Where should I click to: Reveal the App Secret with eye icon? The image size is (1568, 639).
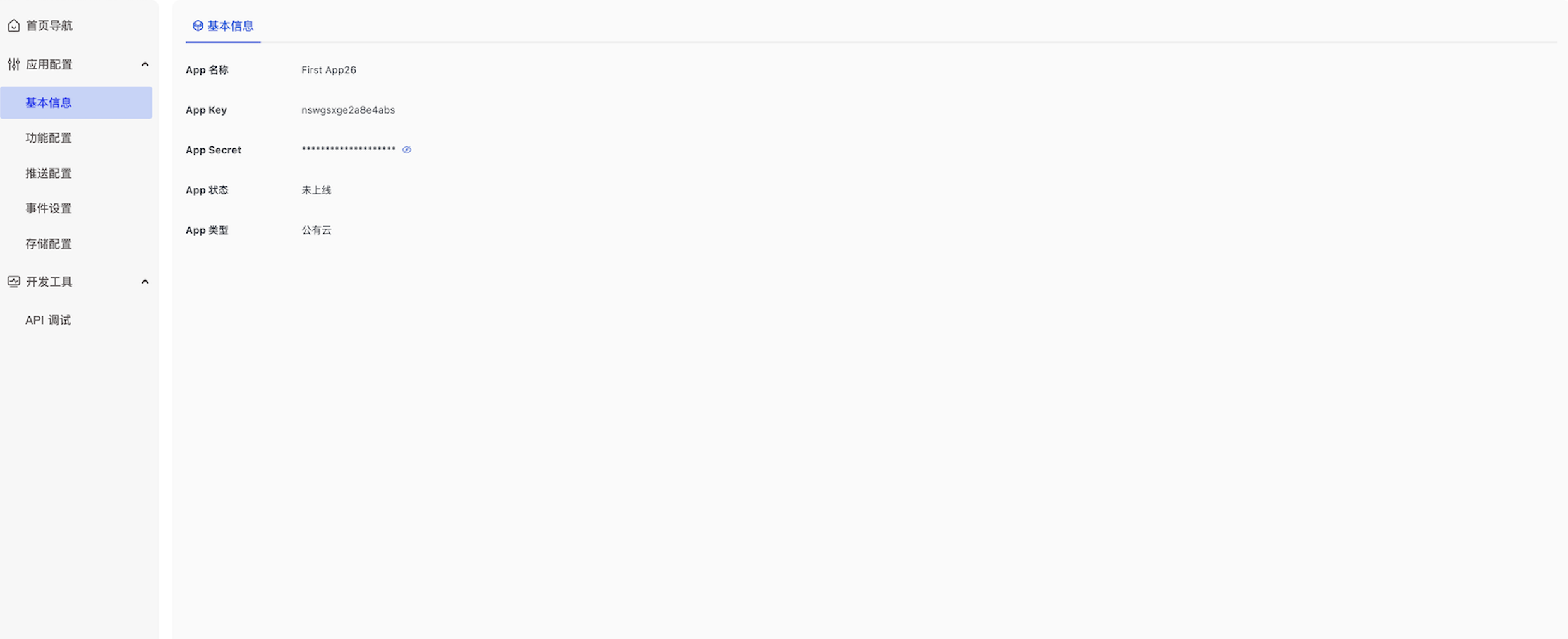(407, 150)
